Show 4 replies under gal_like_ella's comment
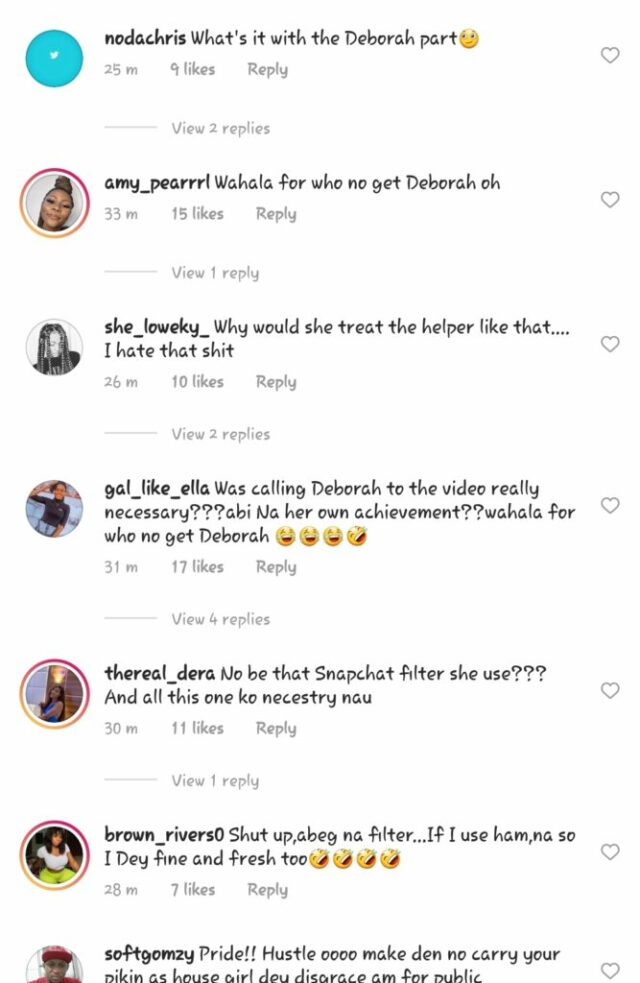The height and width of the screenshot is (983, 640). coord(220,619)
